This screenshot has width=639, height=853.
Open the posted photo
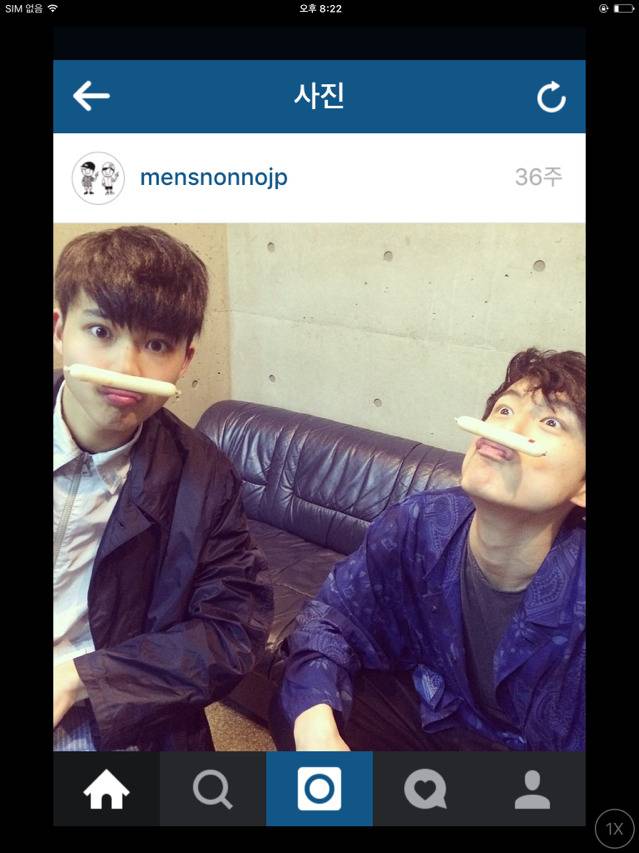[319, 486]
